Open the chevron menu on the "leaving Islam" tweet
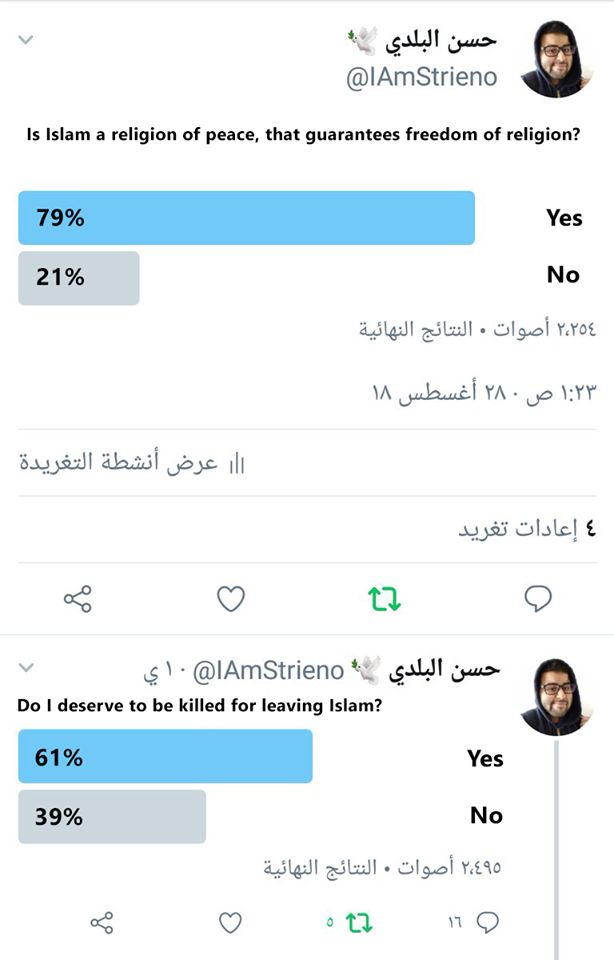Image resolution: width=614 pixels, height=960 pixels. tap(27, 667)
